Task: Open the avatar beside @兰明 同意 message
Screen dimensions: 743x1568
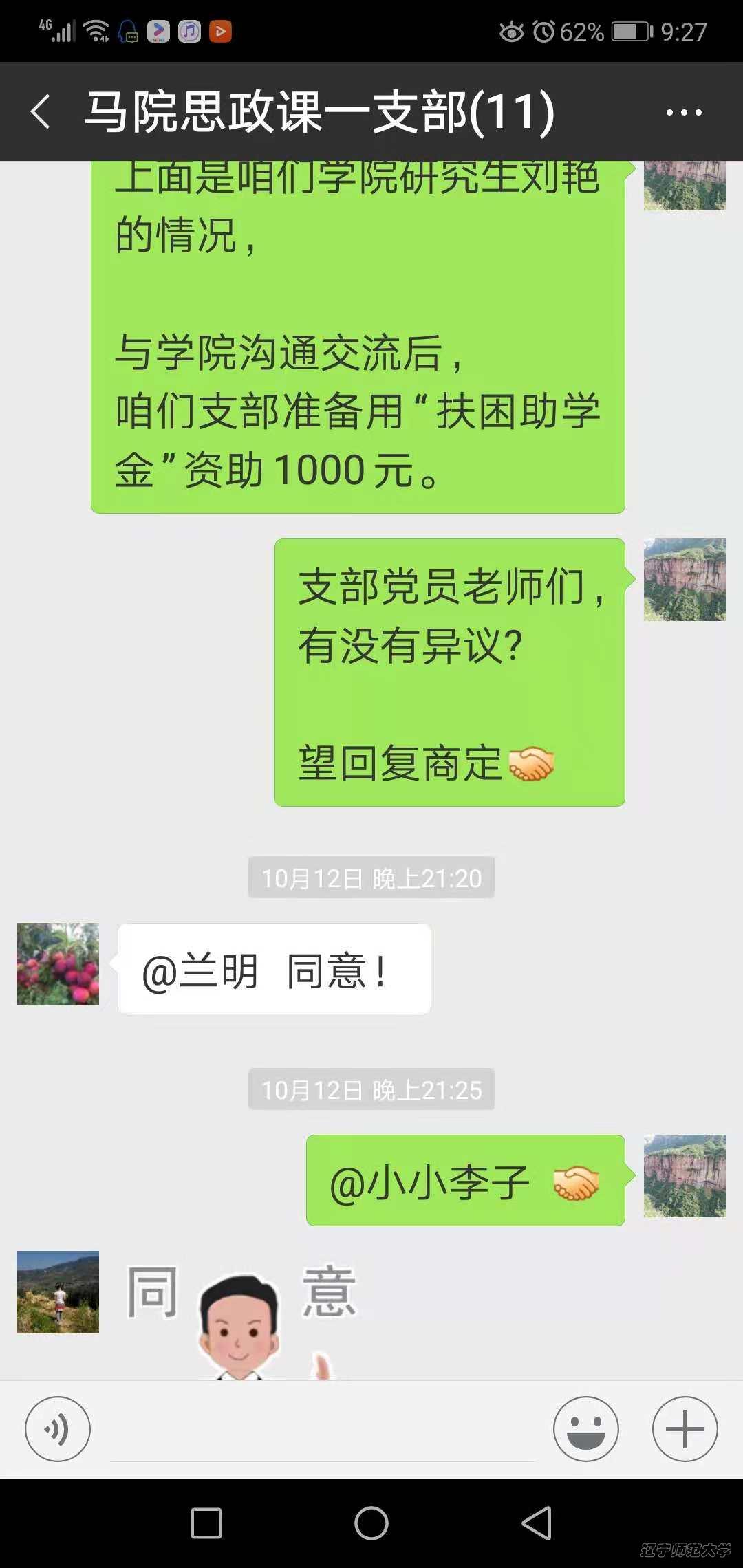Action: 58,964
